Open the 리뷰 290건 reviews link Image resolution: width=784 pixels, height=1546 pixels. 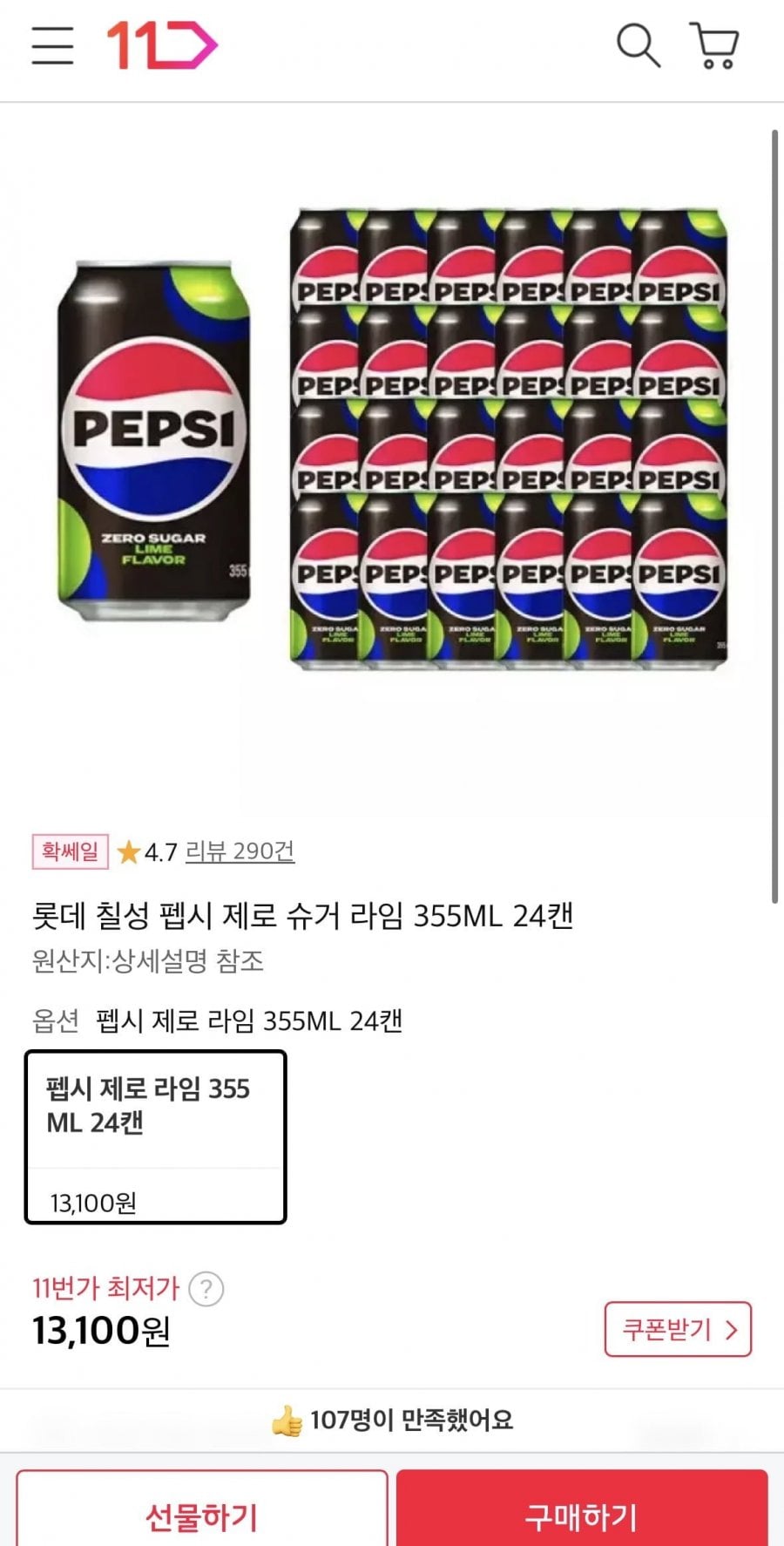(x=240, y=851)
